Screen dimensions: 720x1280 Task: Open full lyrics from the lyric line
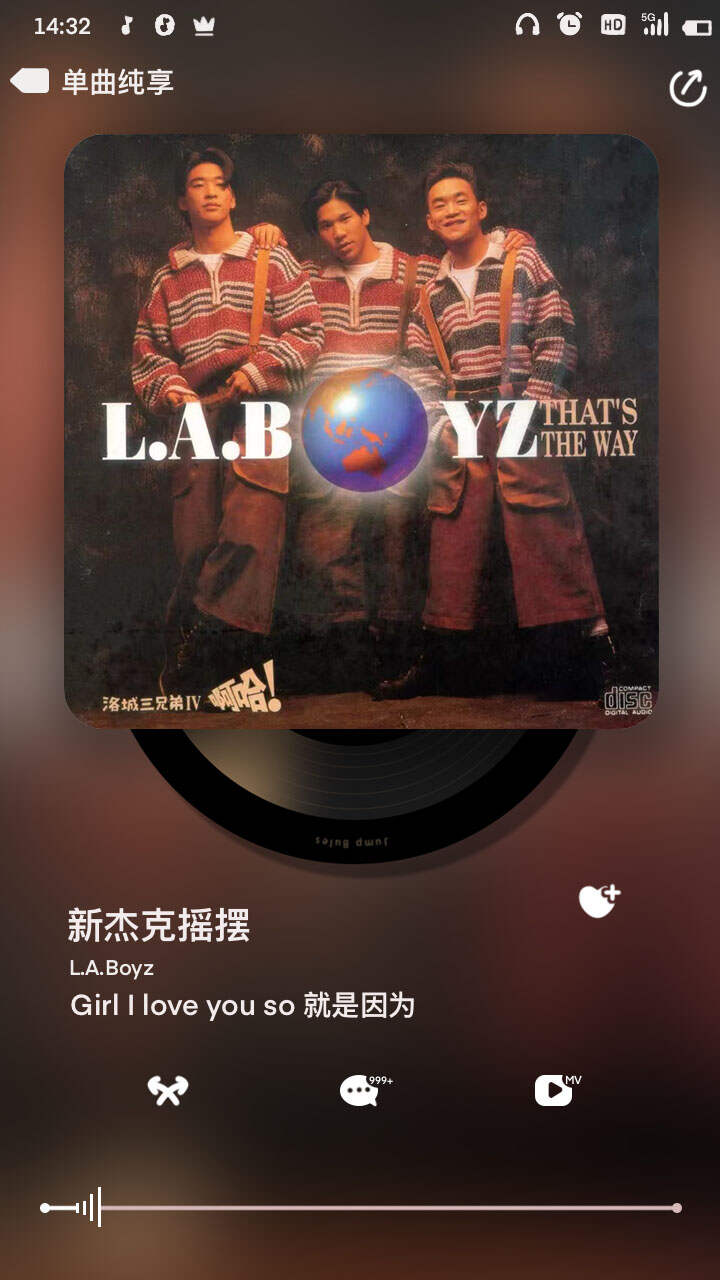(x=242, y=1005)
